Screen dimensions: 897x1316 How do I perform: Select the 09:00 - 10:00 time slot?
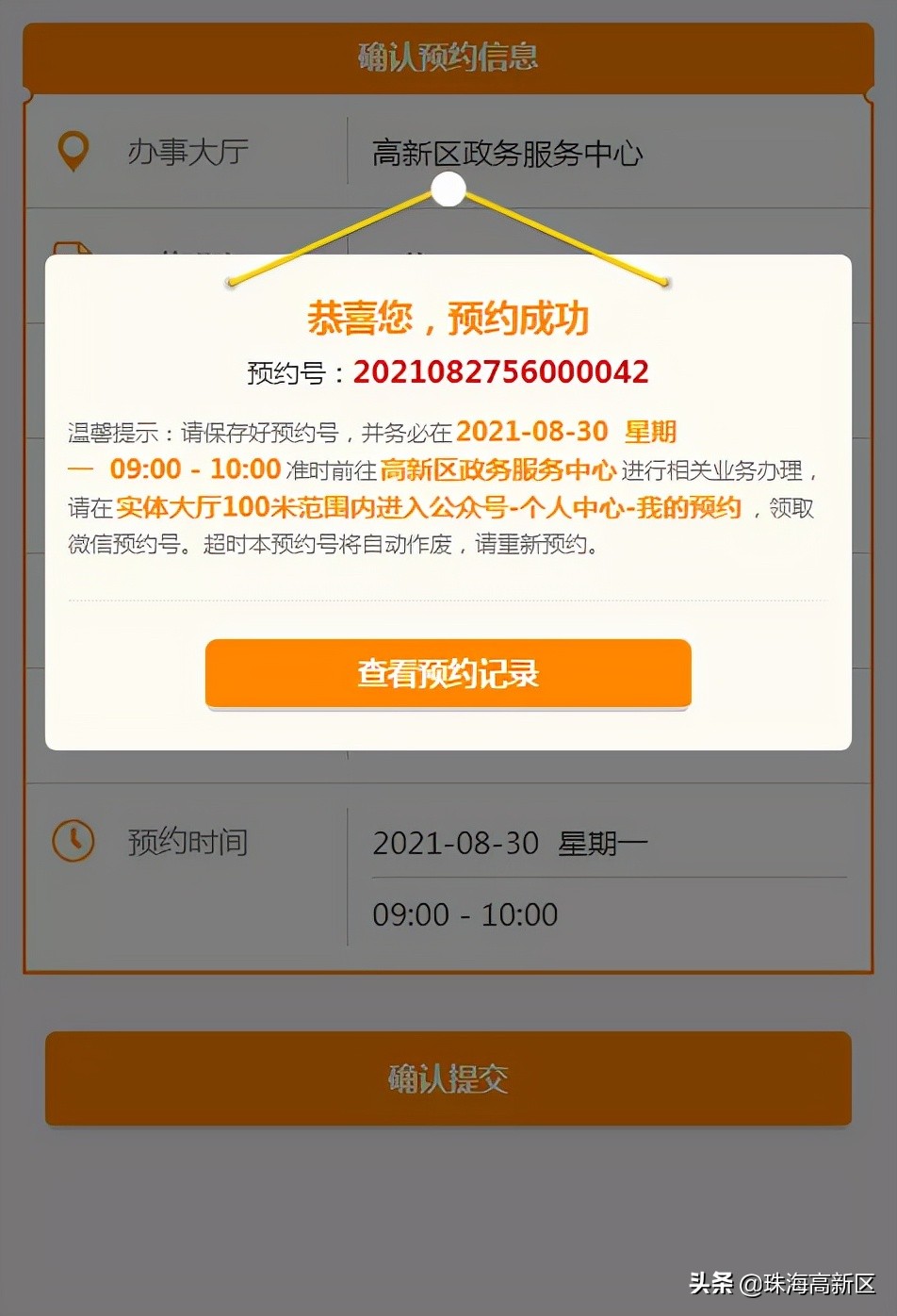point(463,913)
